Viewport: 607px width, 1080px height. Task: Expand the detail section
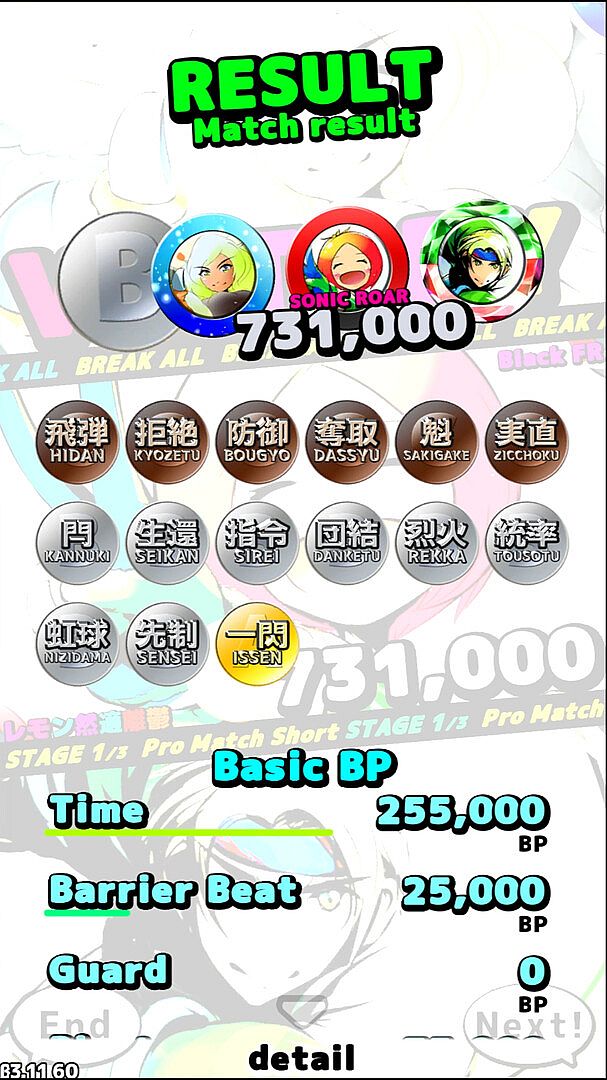point(301,1055)
